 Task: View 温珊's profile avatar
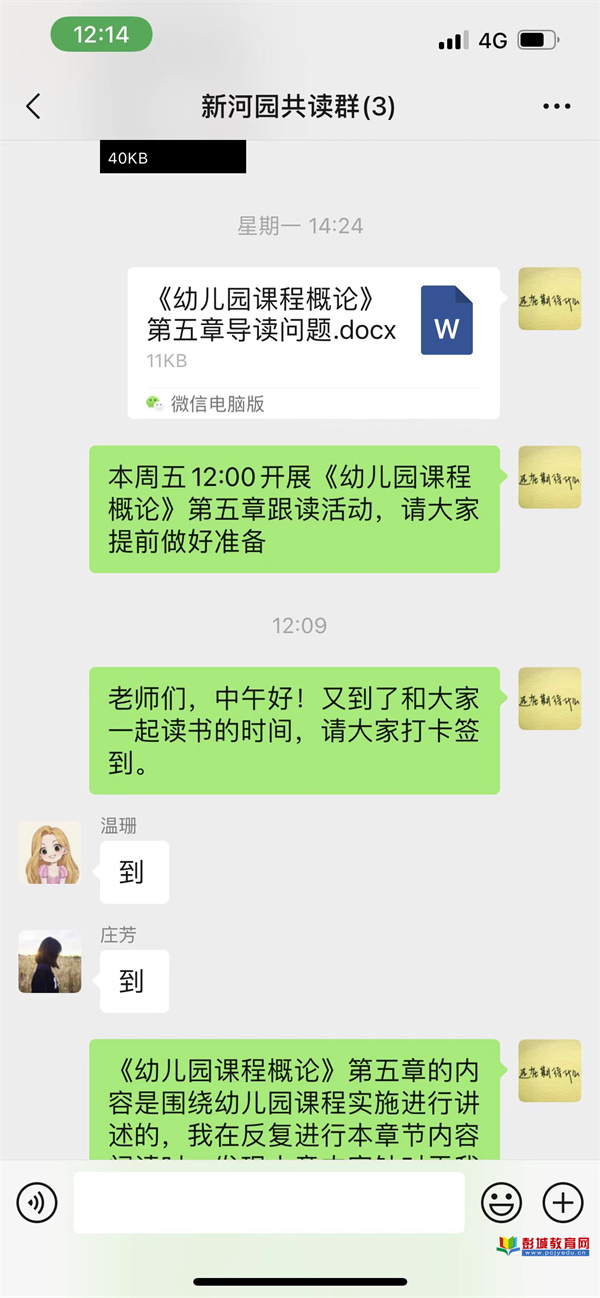(50, 853)
